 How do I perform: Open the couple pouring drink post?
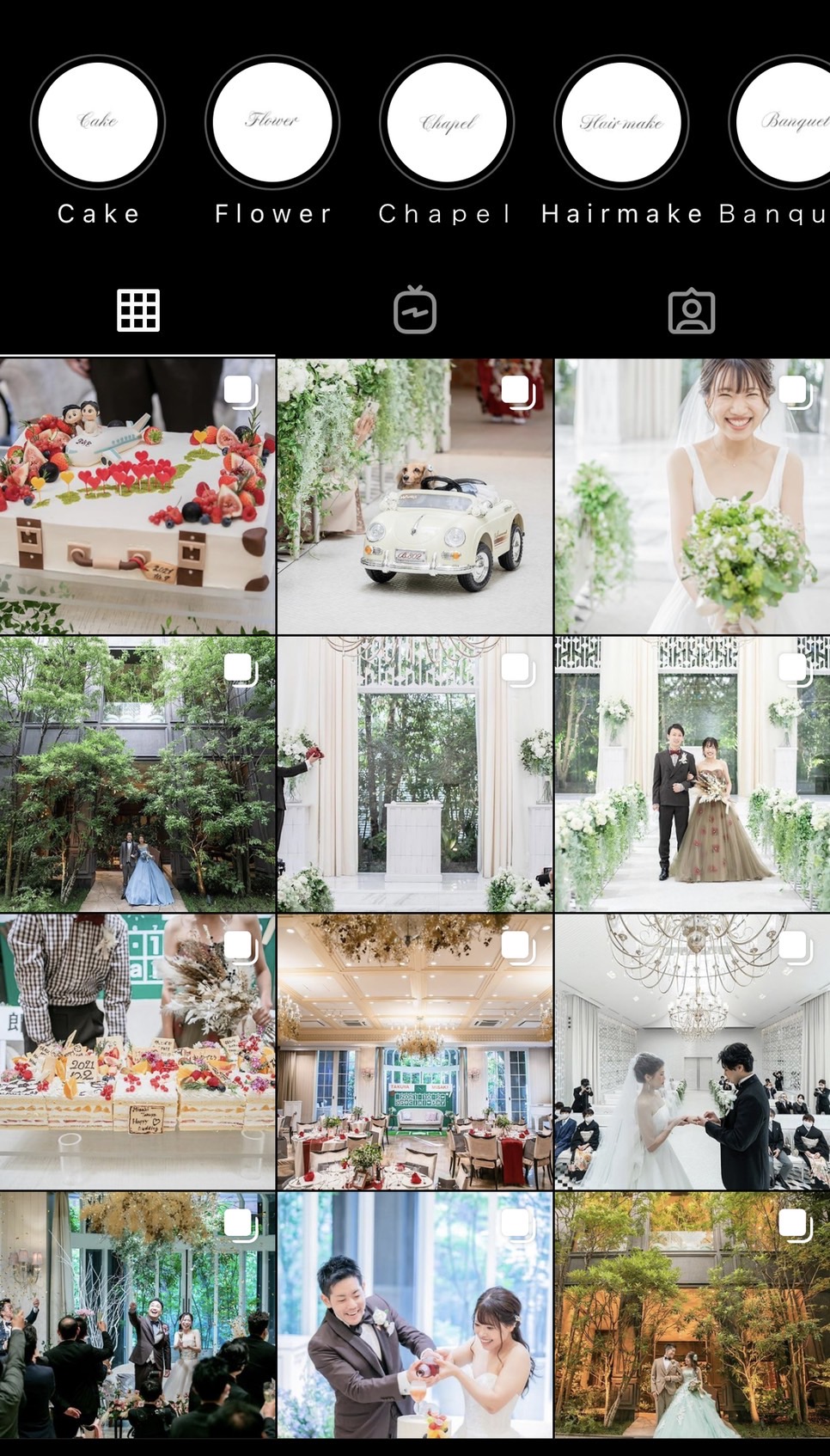click(x=415, y=1315)
